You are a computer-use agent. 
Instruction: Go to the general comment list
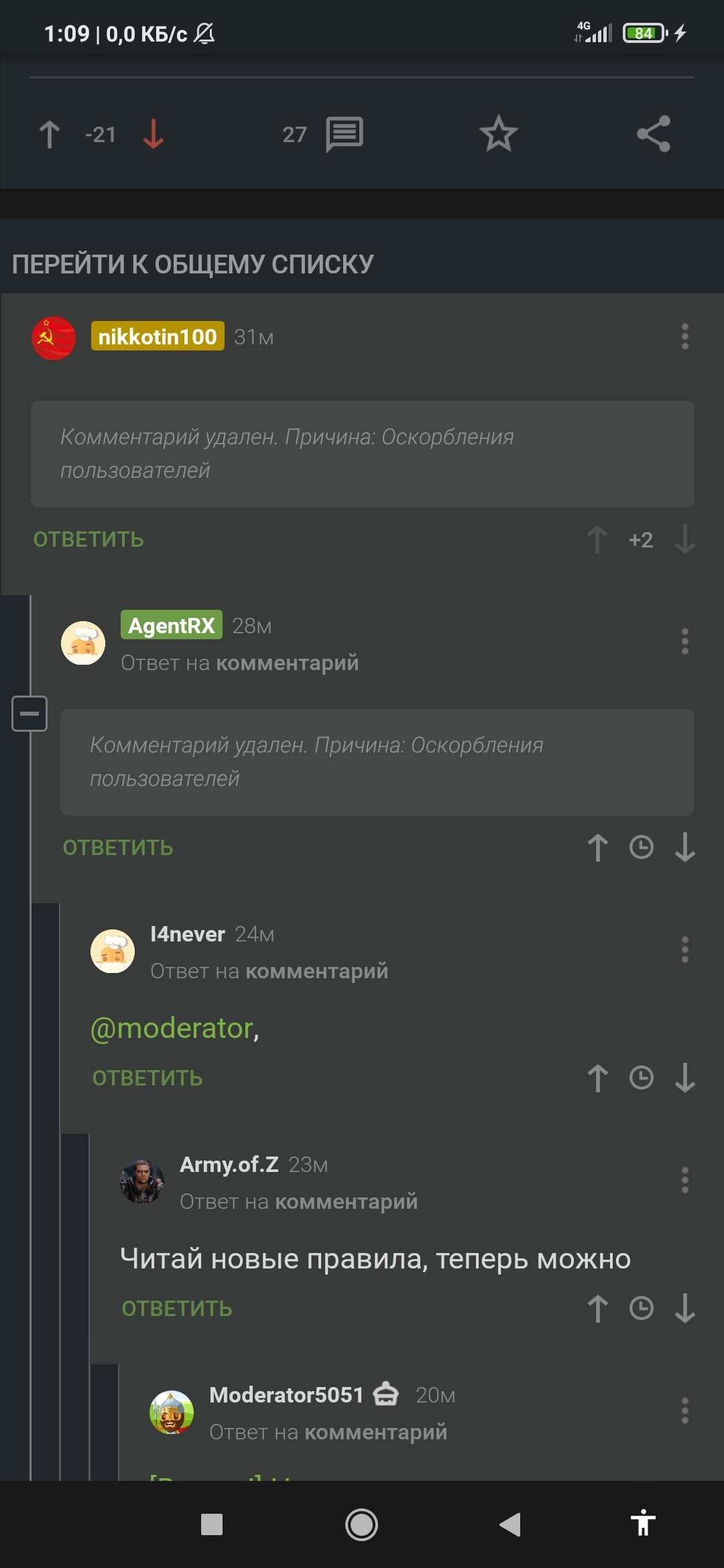pyautogui.click(x=193, y=264)
